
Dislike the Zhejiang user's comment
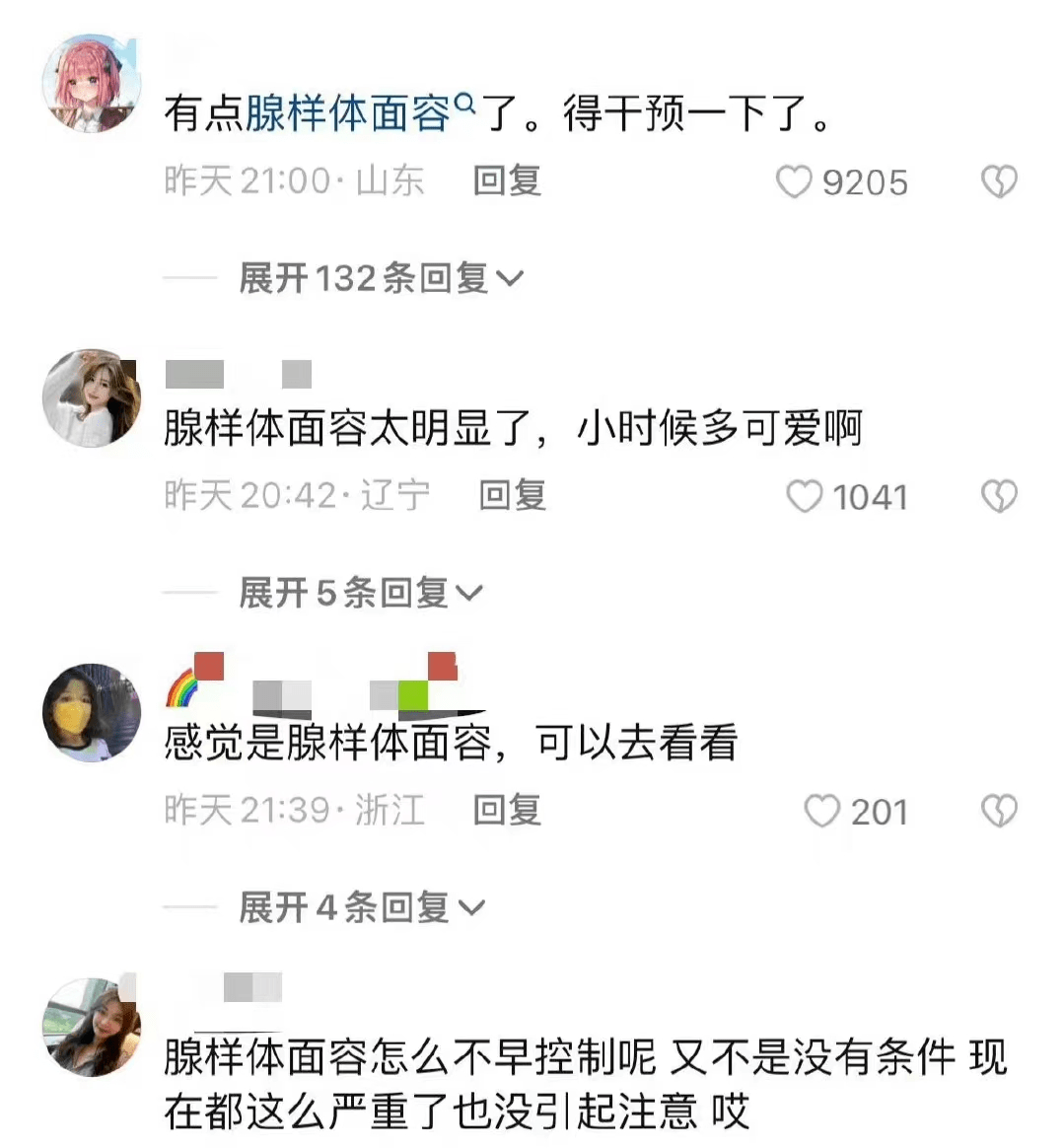pyautogui.click(x=1000, y=812)
